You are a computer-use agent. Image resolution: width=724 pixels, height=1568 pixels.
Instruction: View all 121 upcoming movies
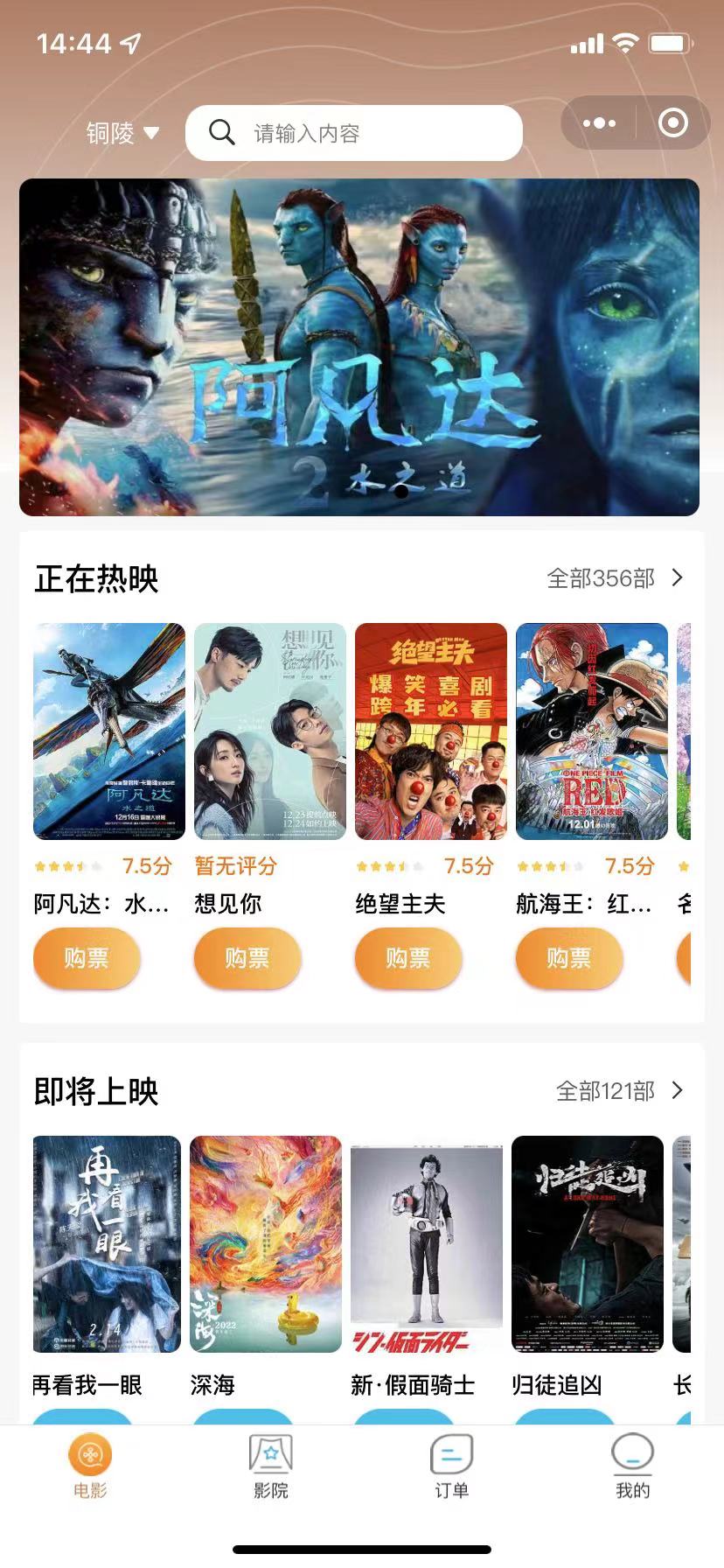[619, 1091]
